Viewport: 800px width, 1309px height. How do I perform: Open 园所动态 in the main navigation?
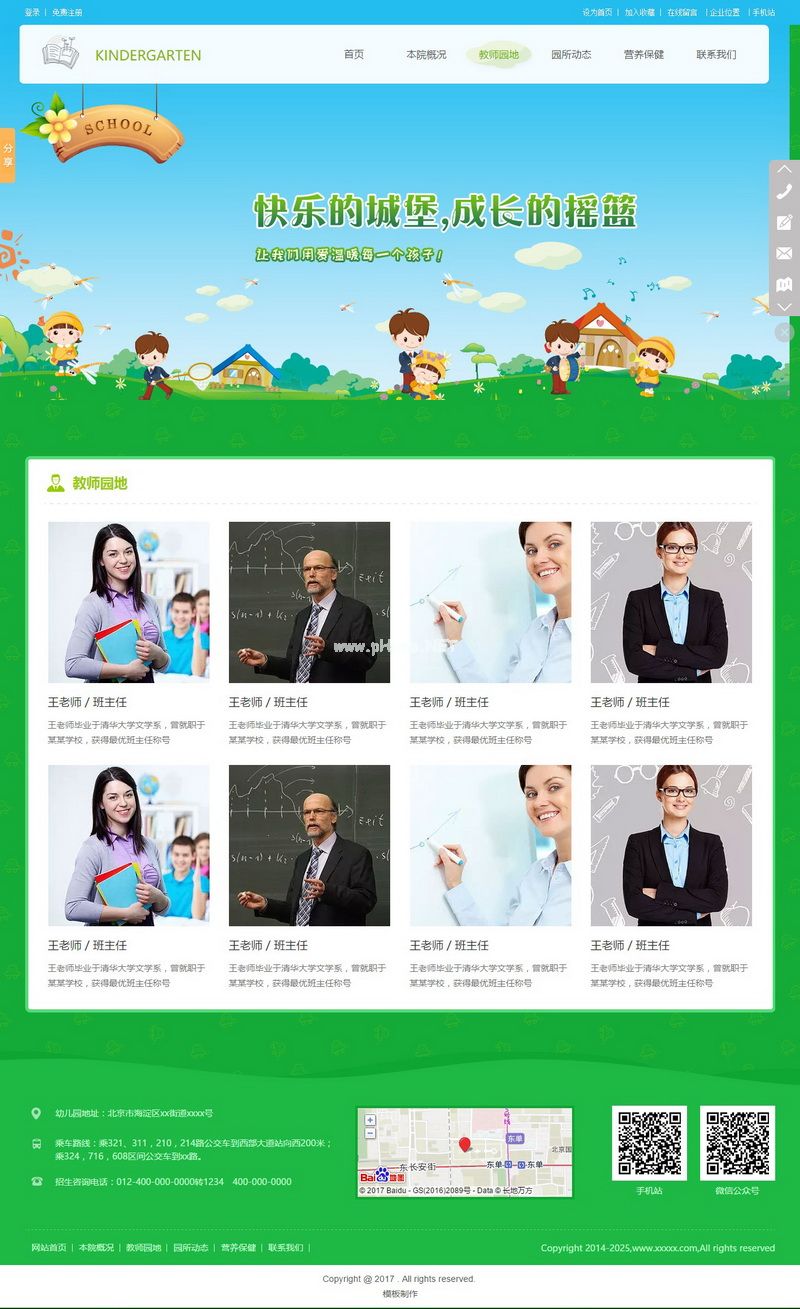[571, 55]
